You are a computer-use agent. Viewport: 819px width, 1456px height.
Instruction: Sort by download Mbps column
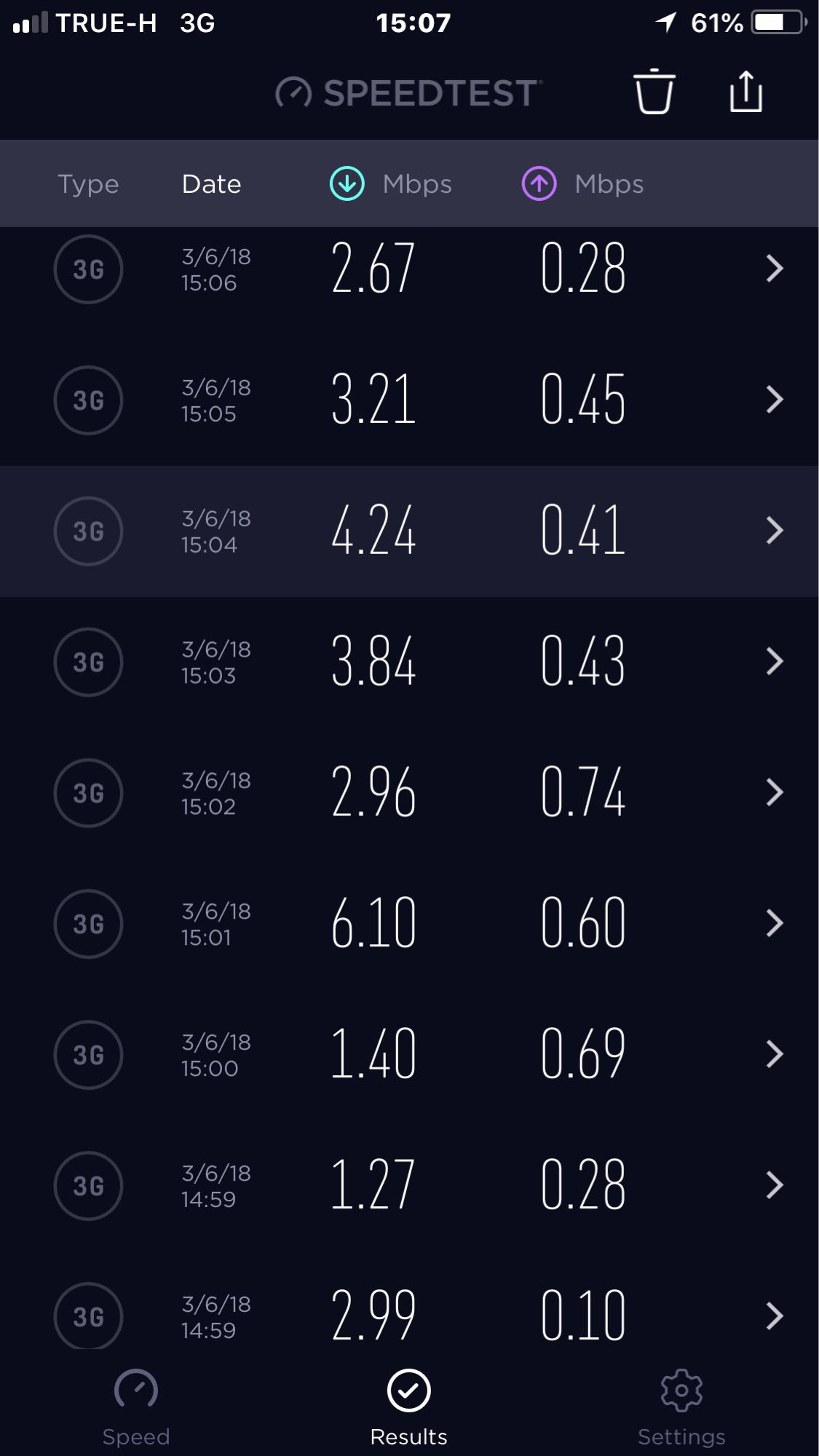[391, 184]
